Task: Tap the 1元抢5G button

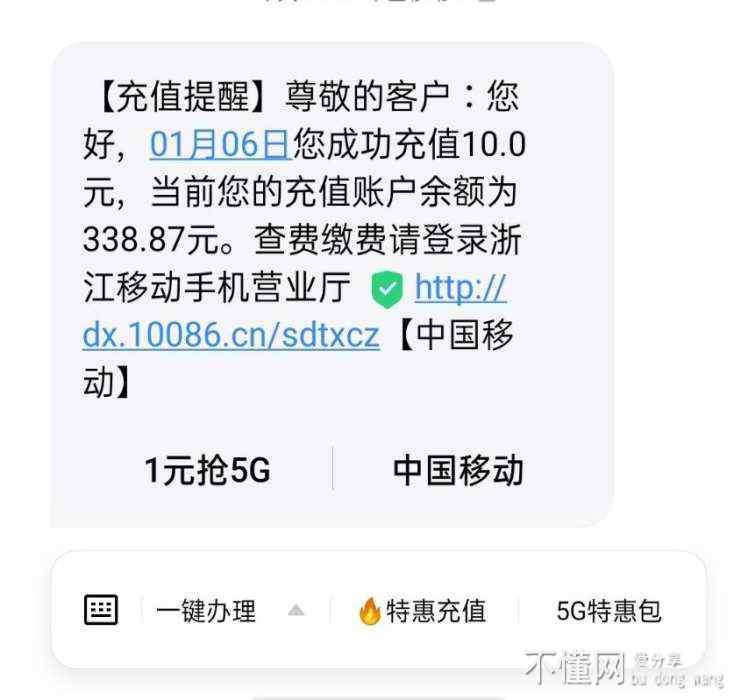Action: tap(207, 471)
